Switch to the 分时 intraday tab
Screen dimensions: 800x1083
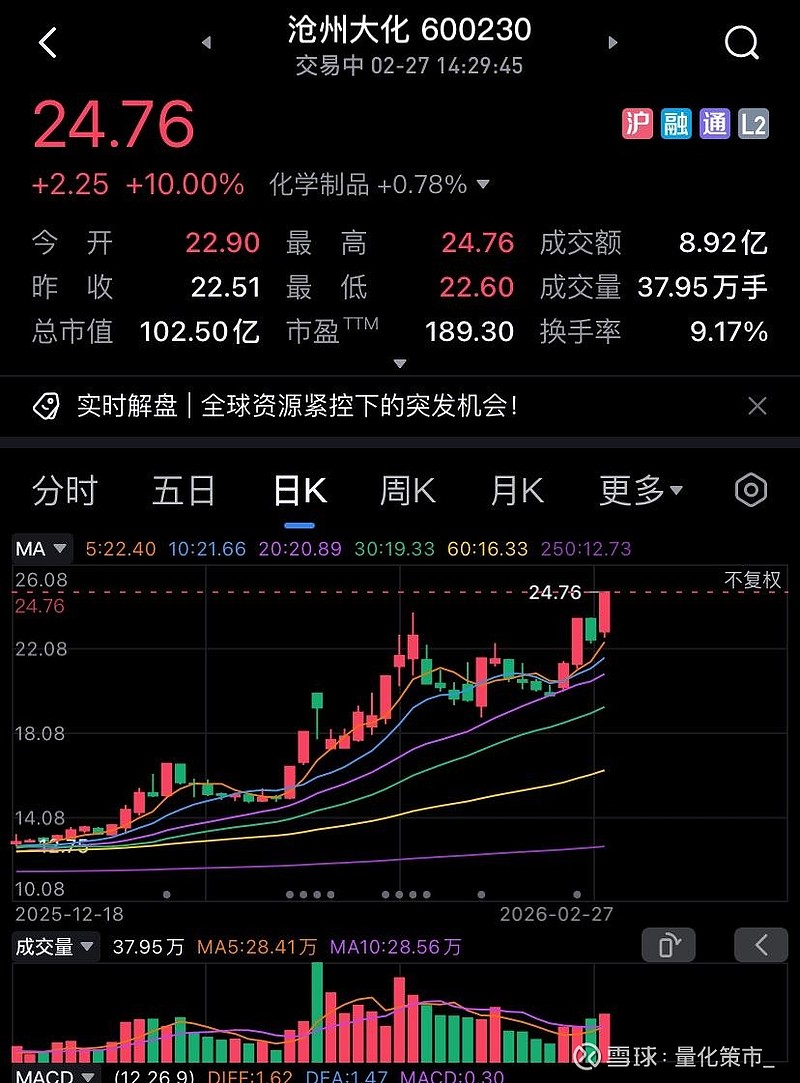[64, 490]
